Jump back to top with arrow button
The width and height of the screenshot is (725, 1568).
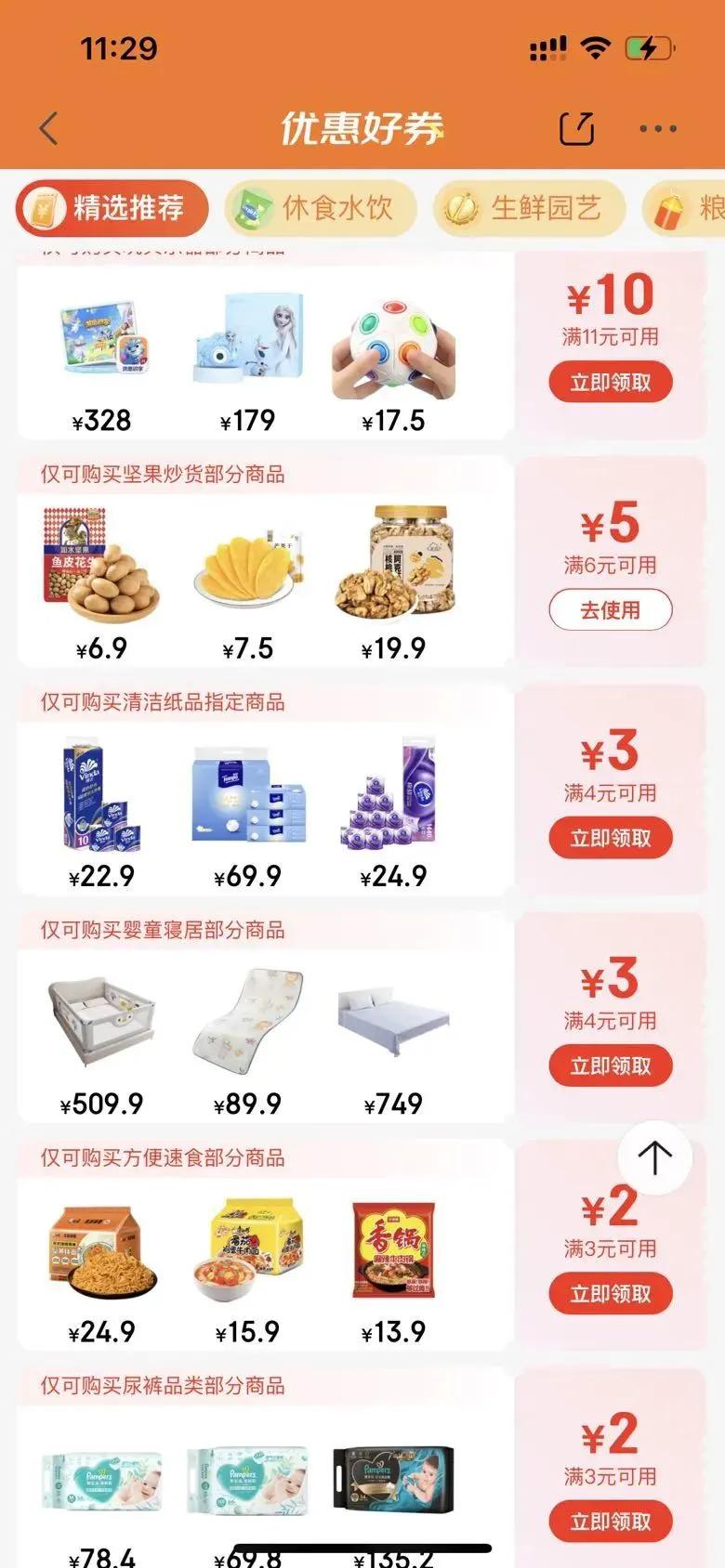[654, 1157]
